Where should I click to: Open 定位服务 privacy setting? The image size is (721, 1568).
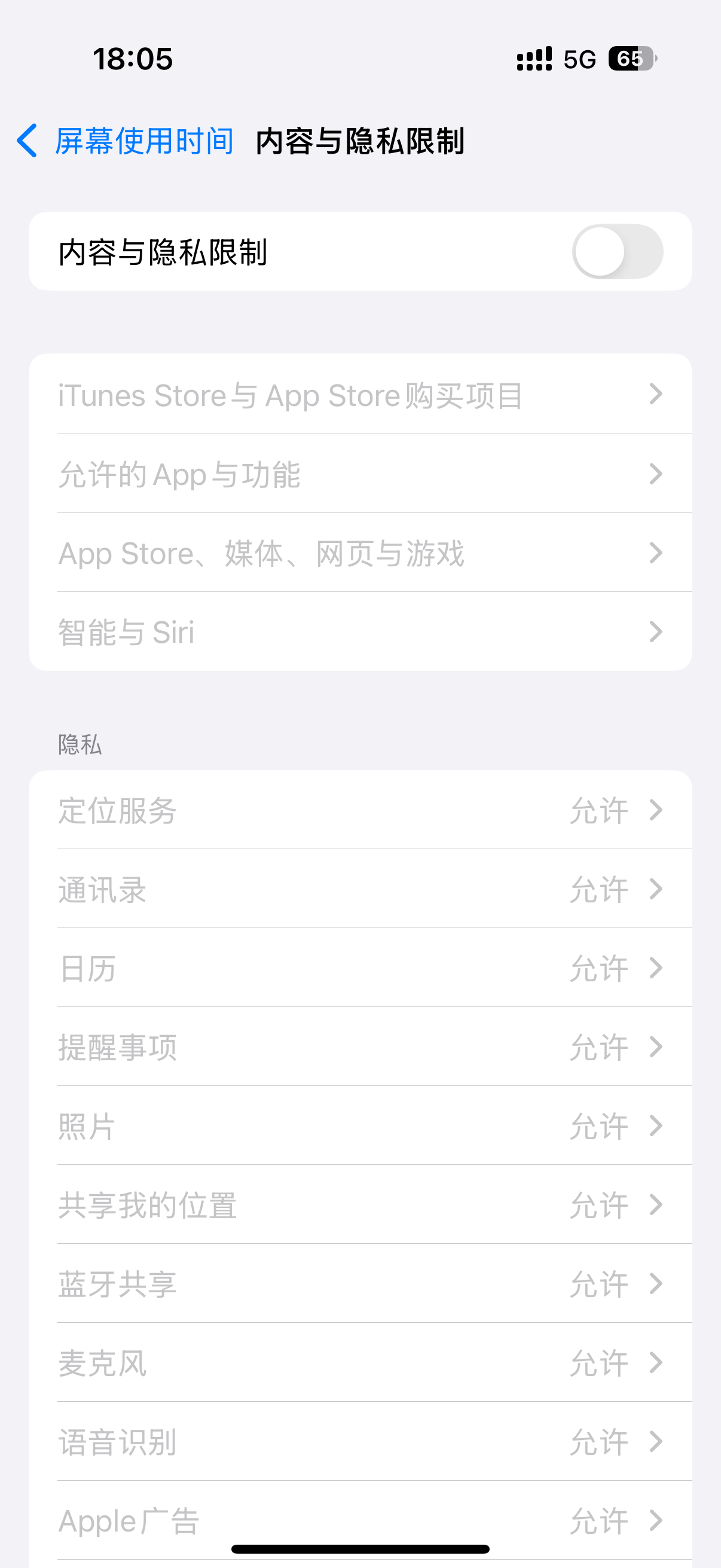click(x=360, y=810)
